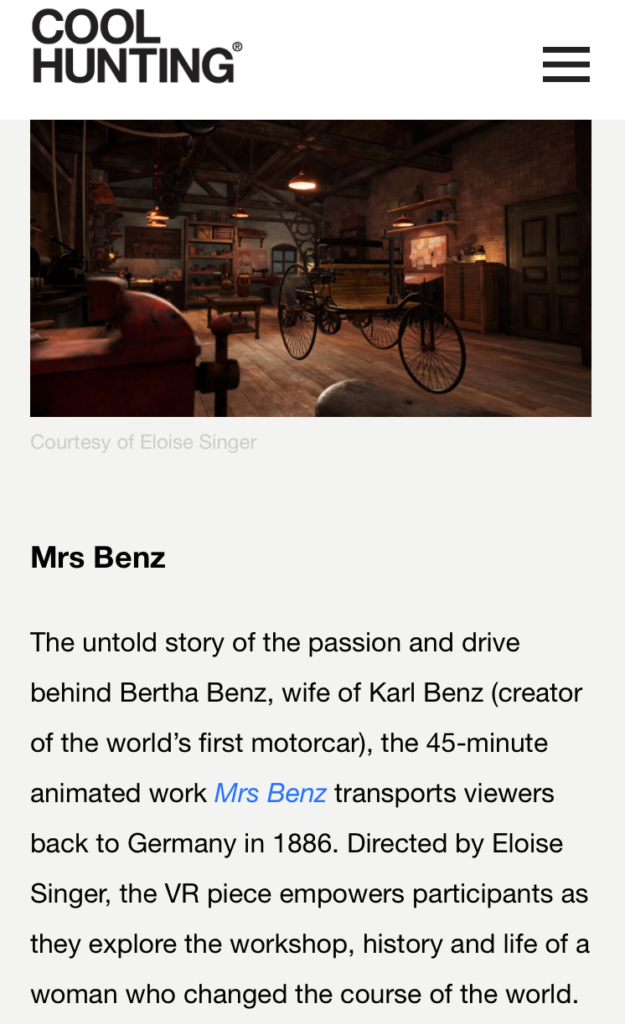Open the hamburger menu
The image size is (625, 1024).
pos(566,64)
